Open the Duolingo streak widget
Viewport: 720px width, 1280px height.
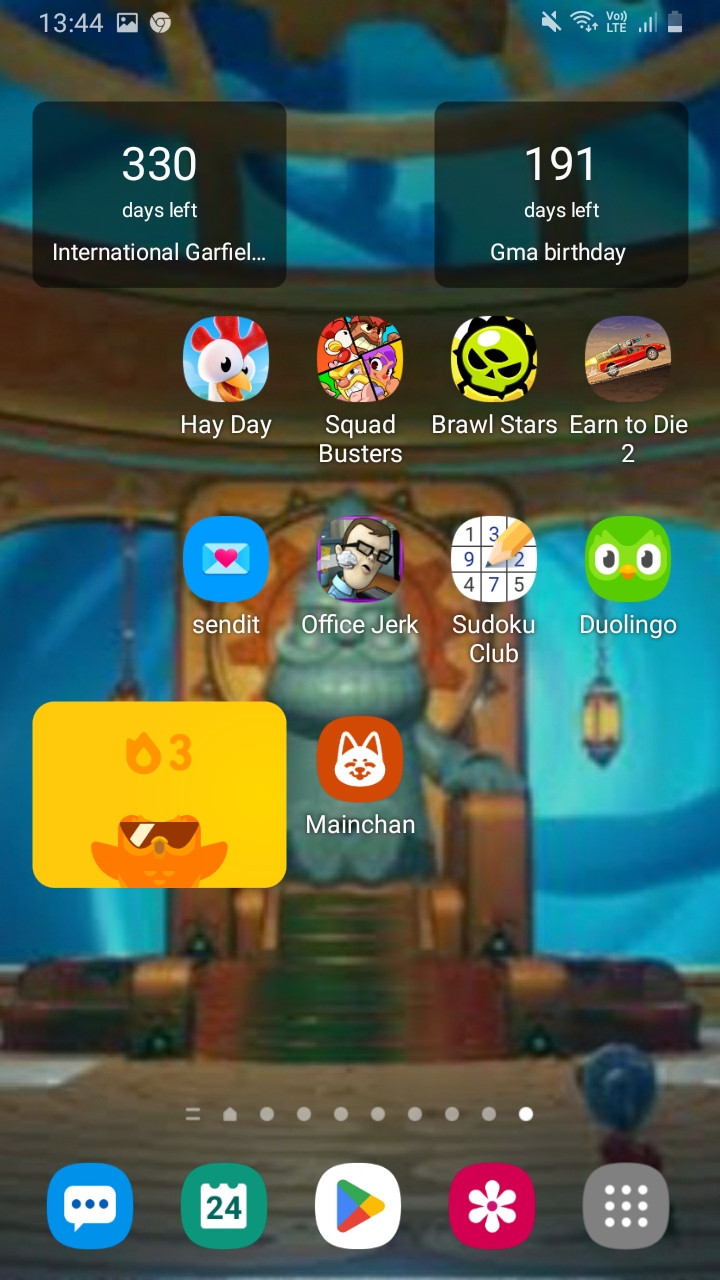pos(160,795)
